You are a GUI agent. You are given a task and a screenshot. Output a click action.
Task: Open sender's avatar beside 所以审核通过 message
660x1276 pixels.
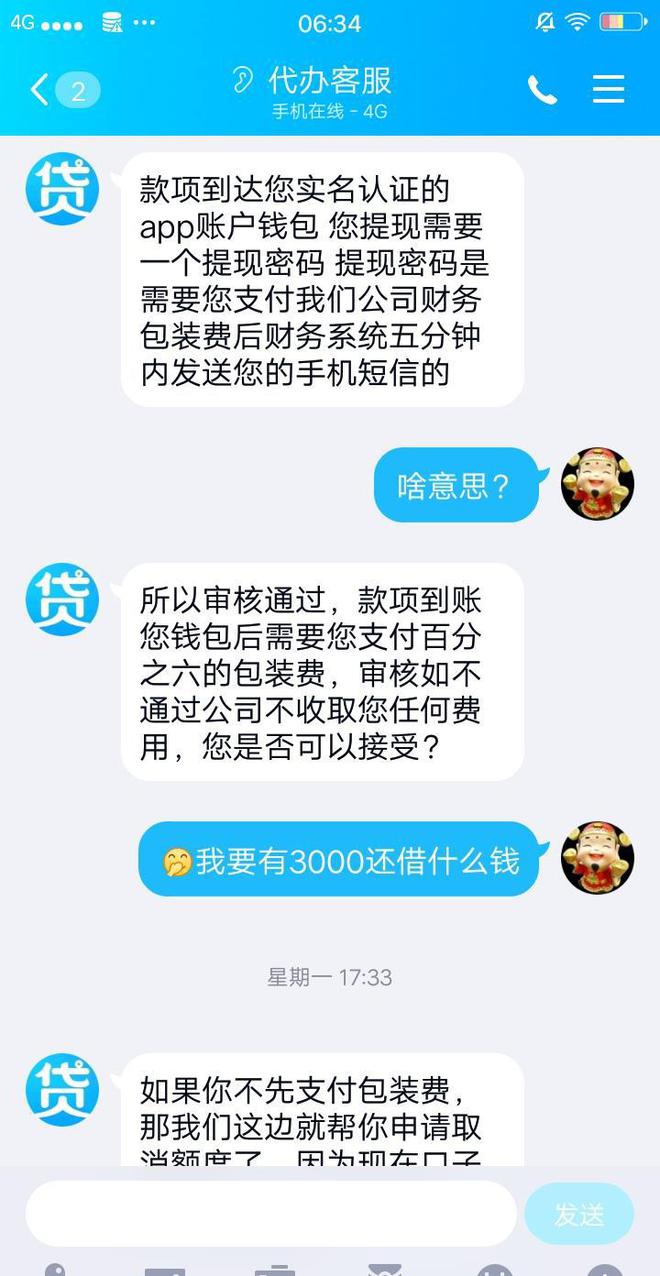[62, 599]
